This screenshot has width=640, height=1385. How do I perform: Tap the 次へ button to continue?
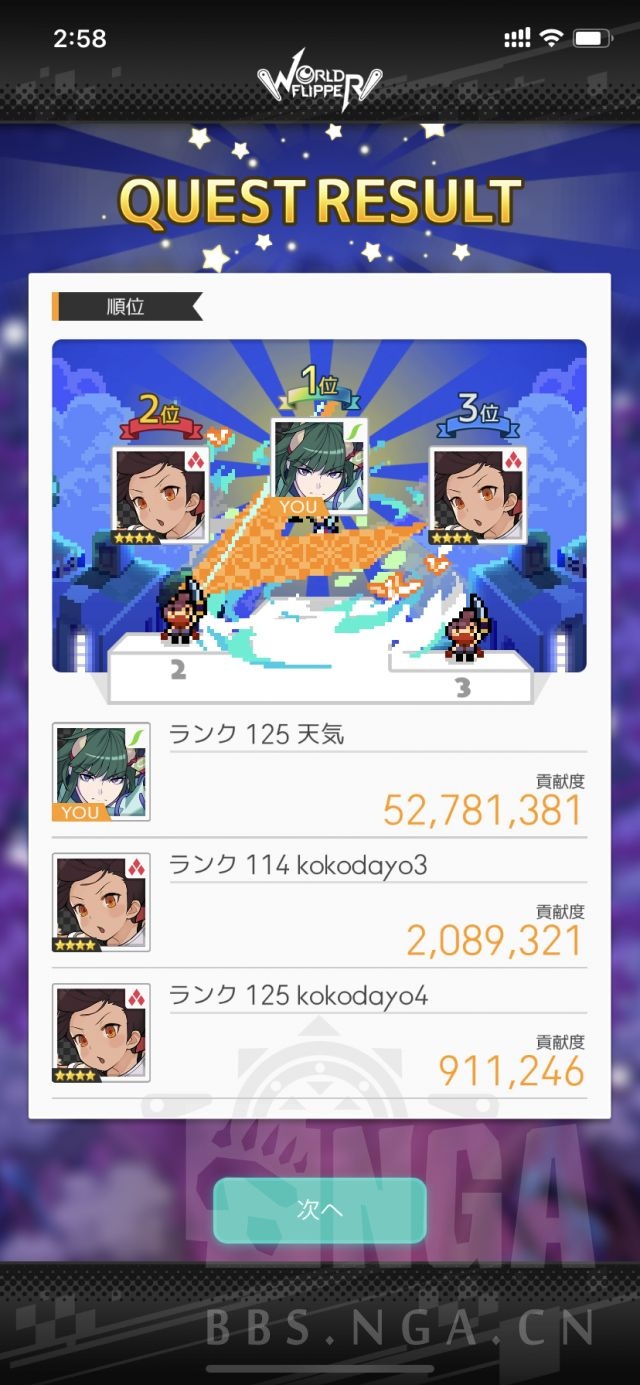click(x=320, y=1210)
